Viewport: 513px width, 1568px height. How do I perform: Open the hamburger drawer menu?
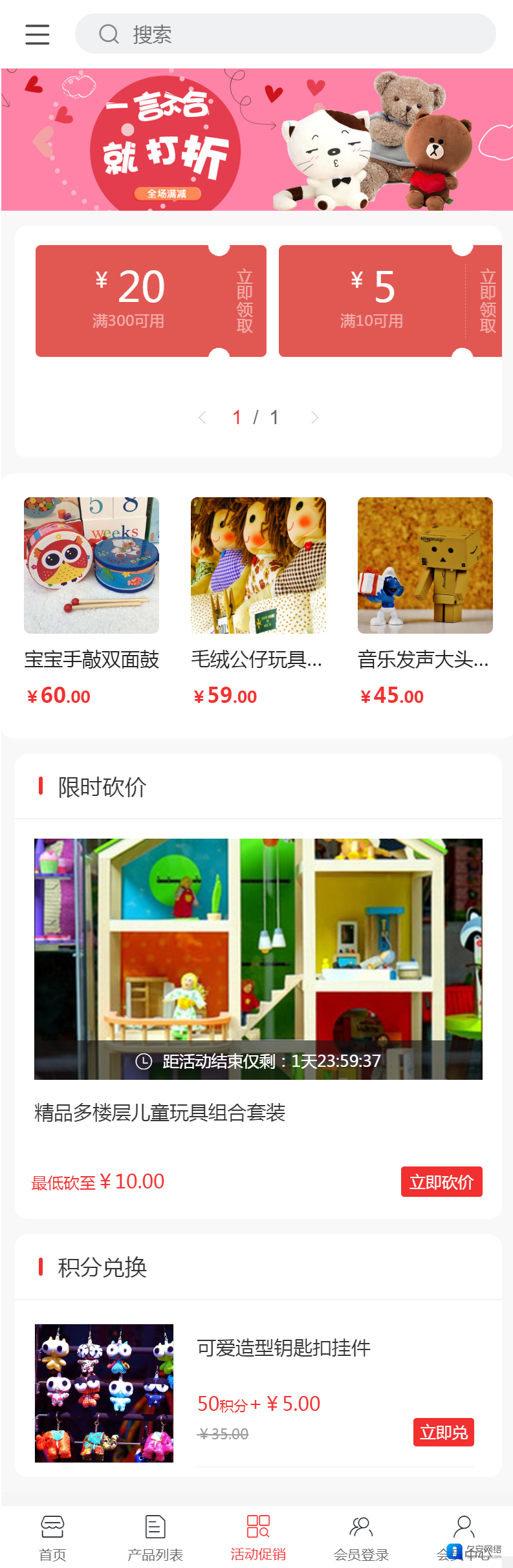coord(38,34)
